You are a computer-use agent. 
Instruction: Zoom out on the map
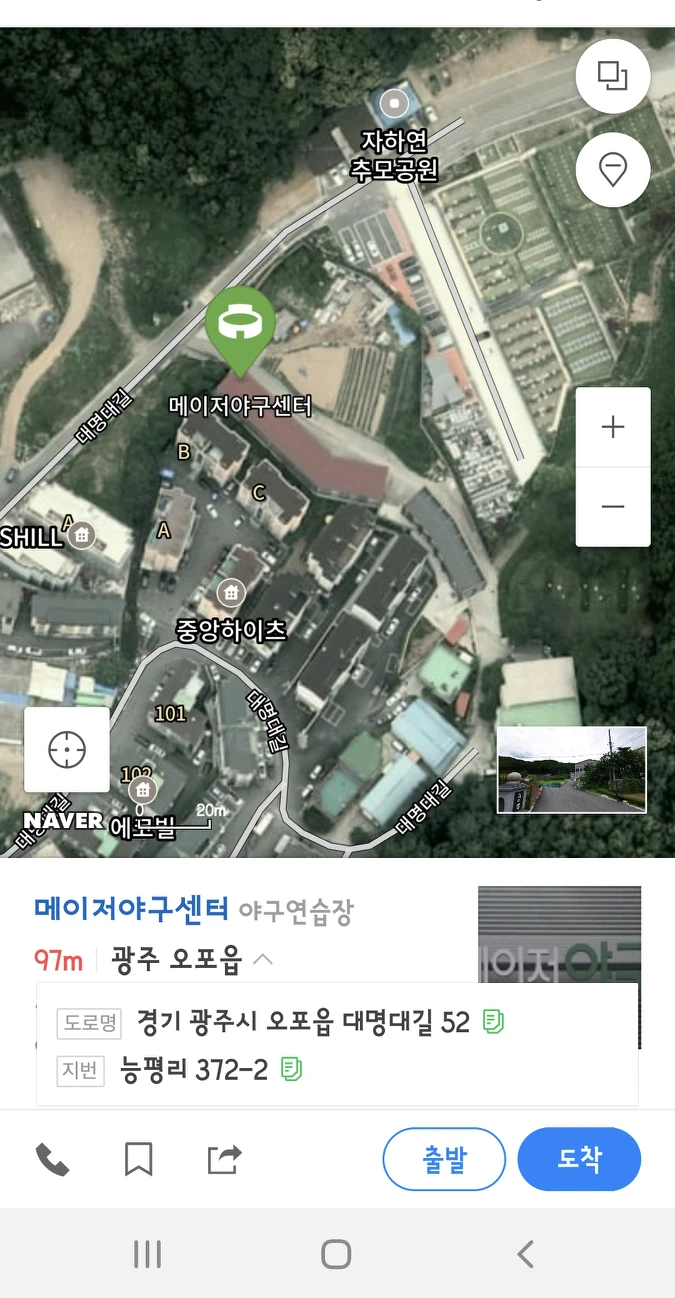(612, 507)
